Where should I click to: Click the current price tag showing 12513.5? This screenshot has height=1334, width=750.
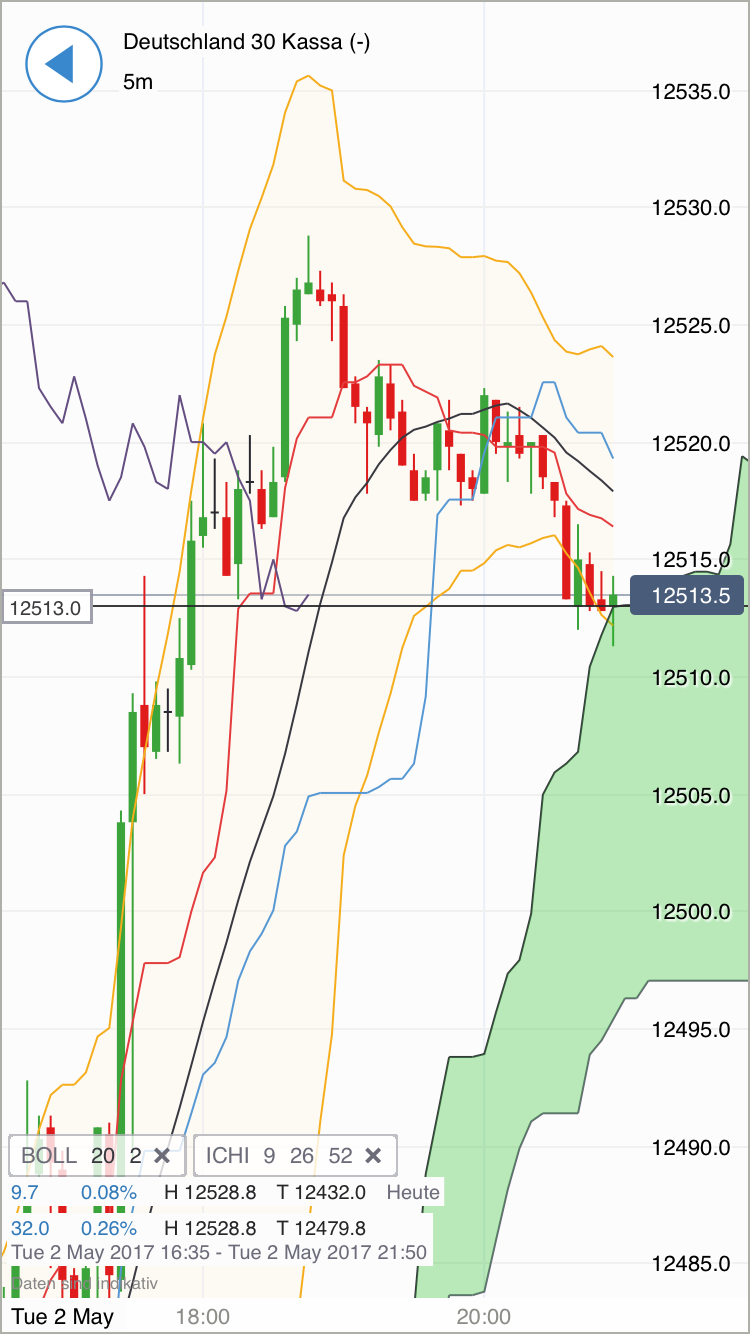point(687,594)
